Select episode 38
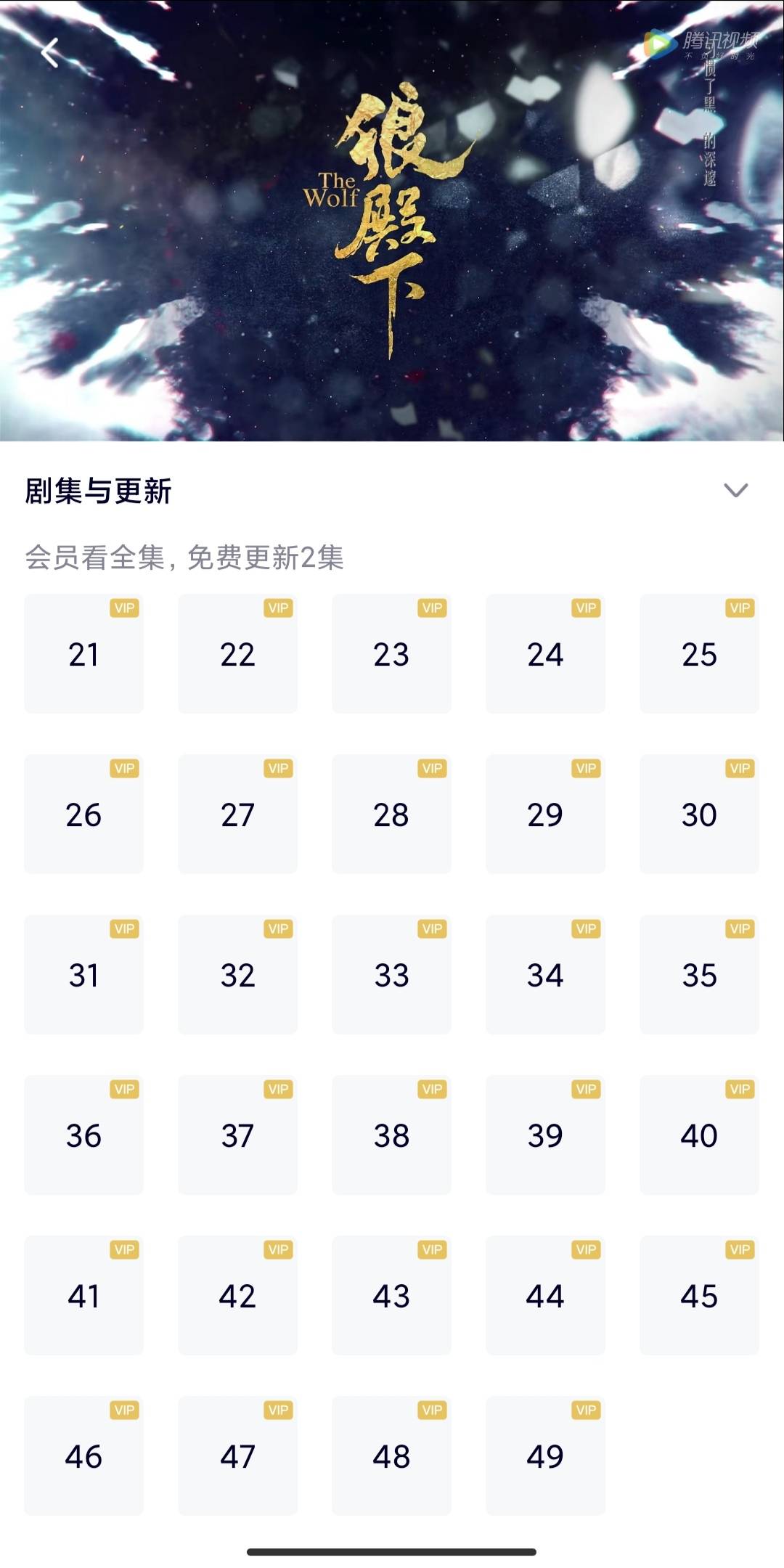Image resolution: width=784 pixels, height=1568 pixels. click(391, 1135)
